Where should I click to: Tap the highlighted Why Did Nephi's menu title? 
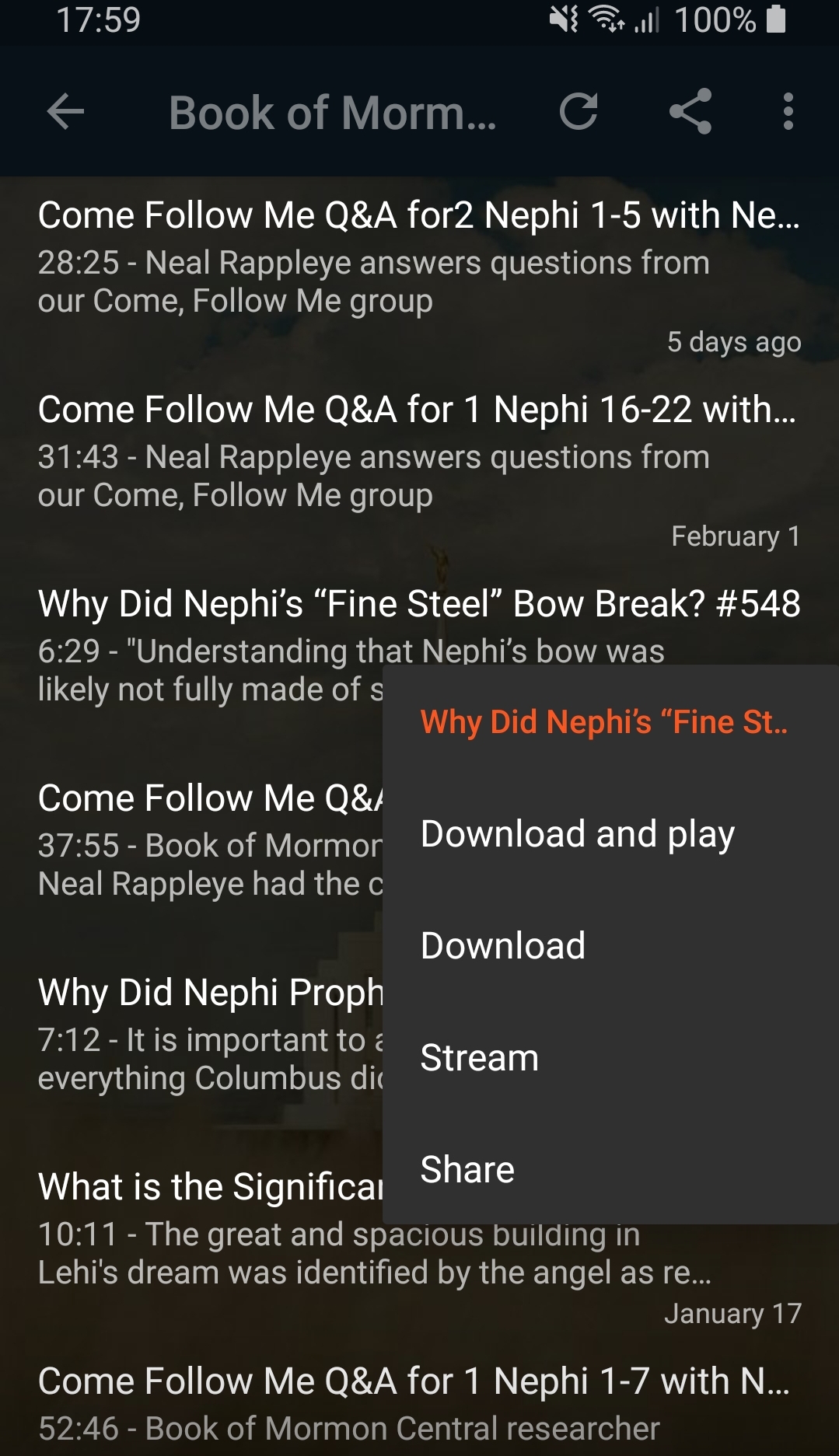tap(604, 723)
